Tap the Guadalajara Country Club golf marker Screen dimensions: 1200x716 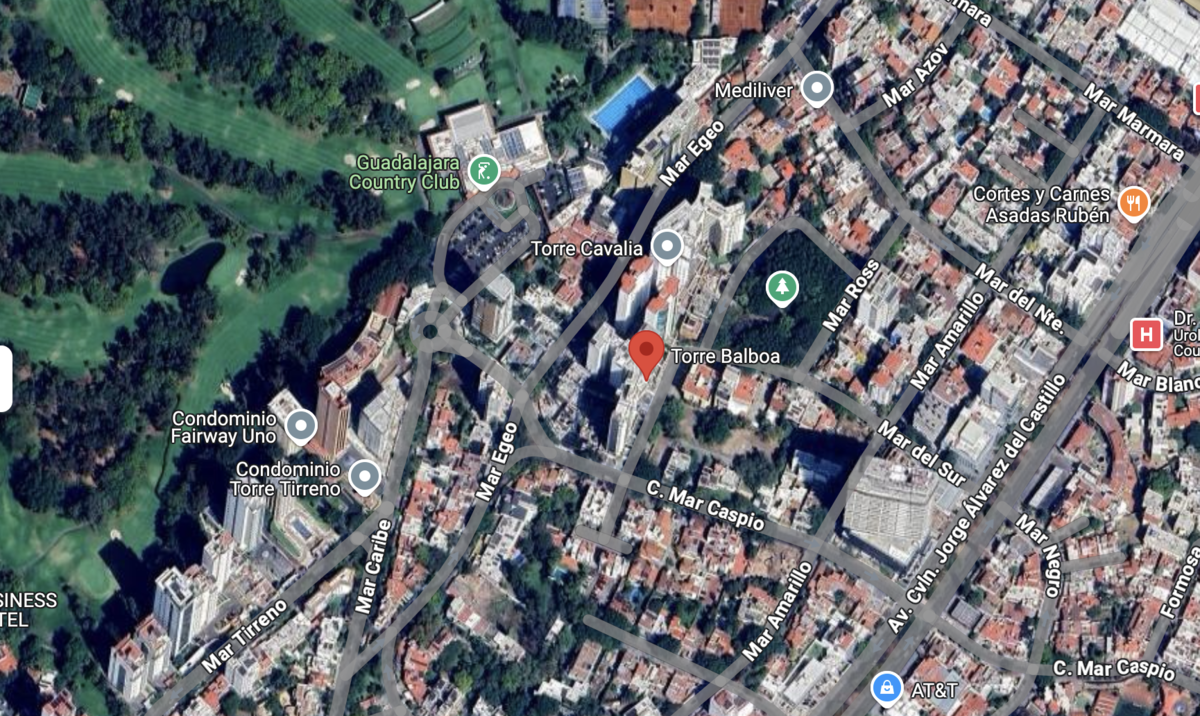point(484,172)
